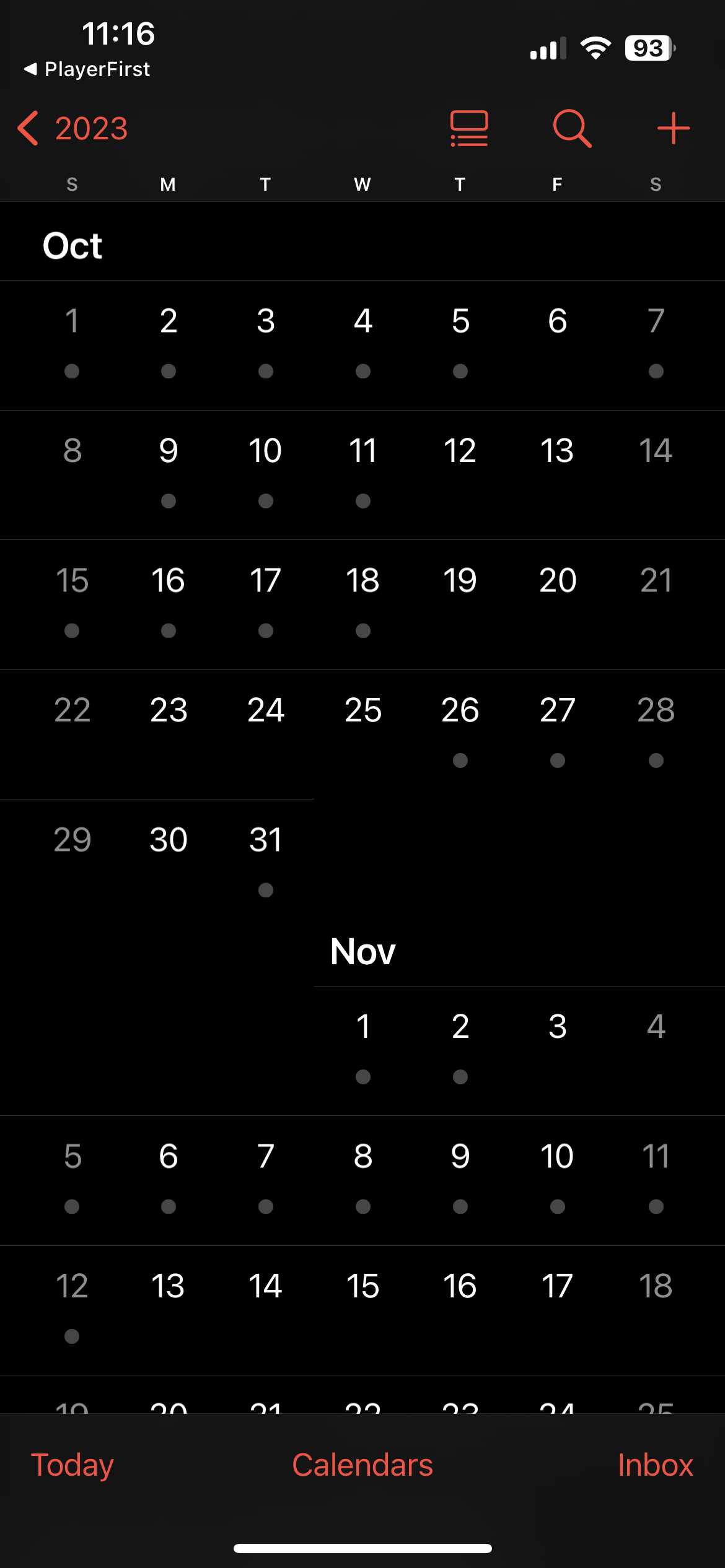Open November 3
Image resolution: width=725 pixels, height=1568 pixels.
point(557,1027)
